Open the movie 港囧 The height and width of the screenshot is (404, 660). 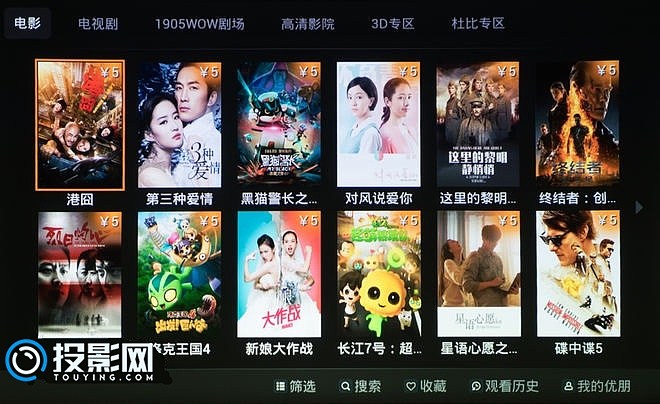click(x=80, y=124)
